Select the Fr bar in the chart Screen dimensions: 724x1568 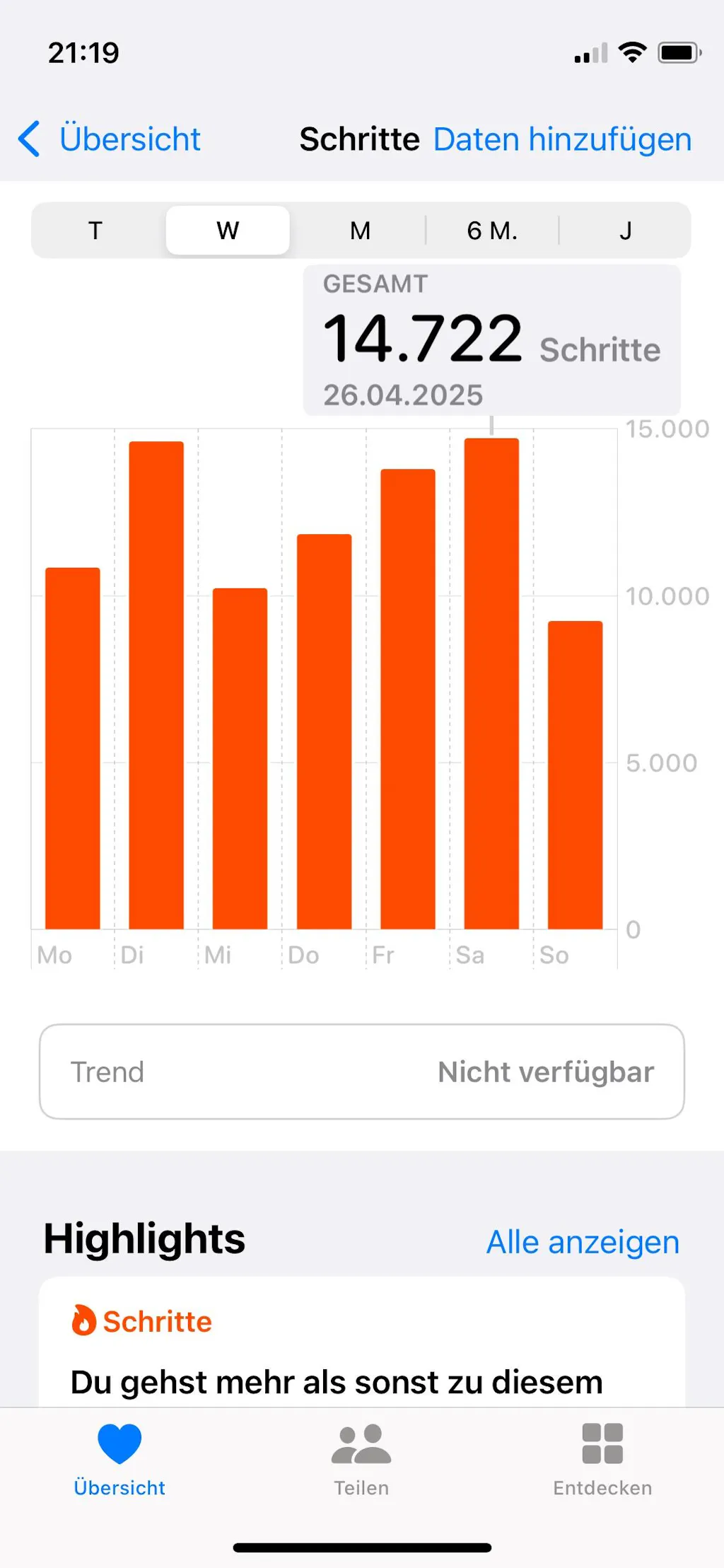(x=408, y=699)
